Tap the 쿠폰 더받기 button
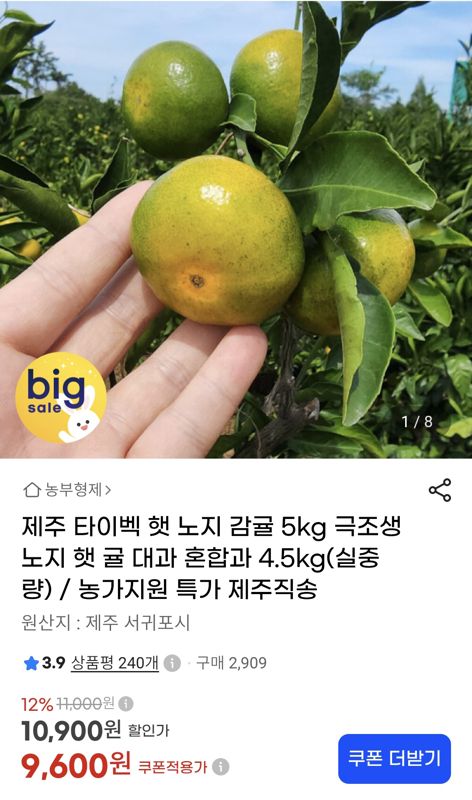This screenshot has width=472, height=800. tap(394, 759)
